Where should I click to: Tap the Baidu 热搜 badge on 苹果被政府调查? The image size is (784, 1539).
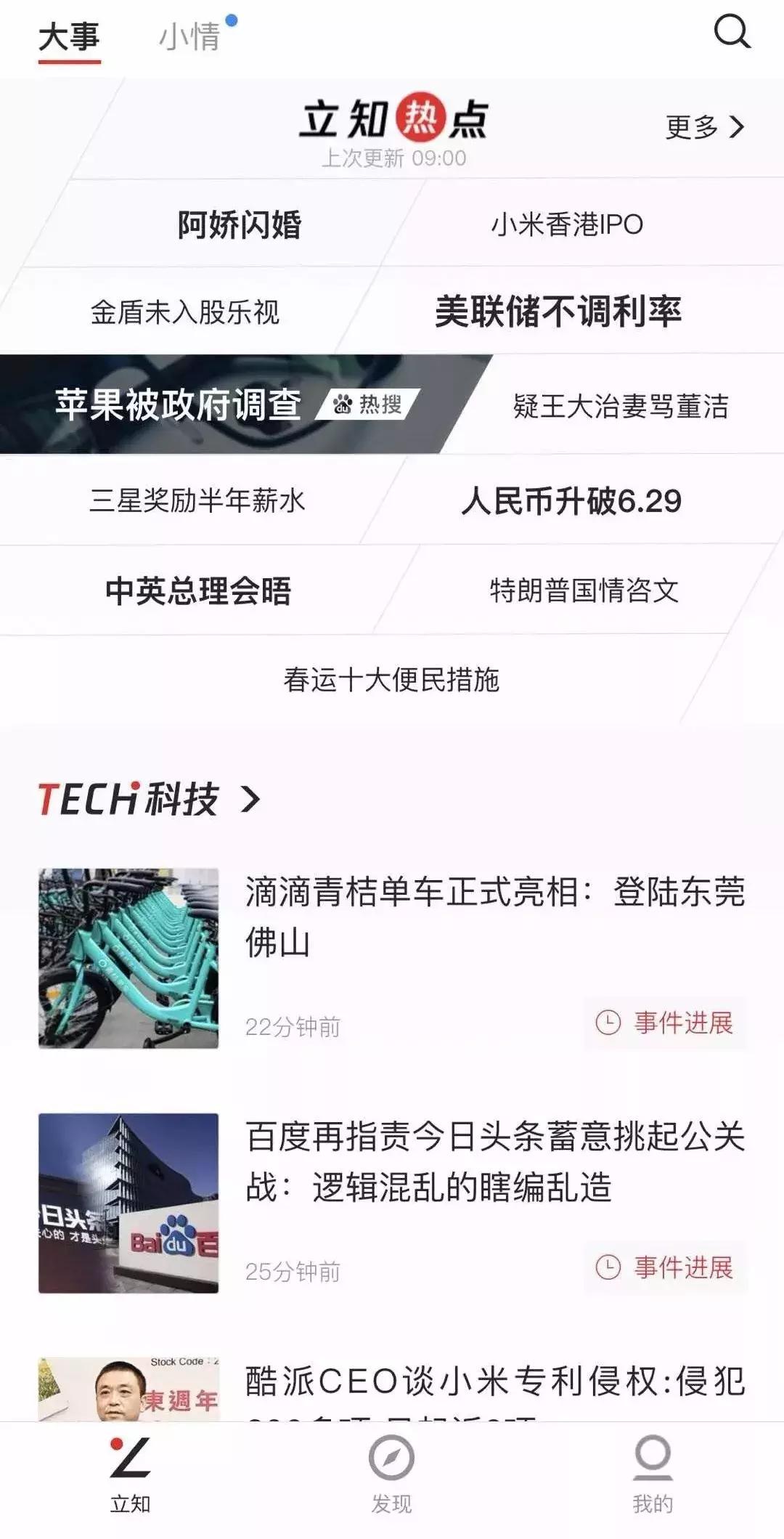coord(367,405)
